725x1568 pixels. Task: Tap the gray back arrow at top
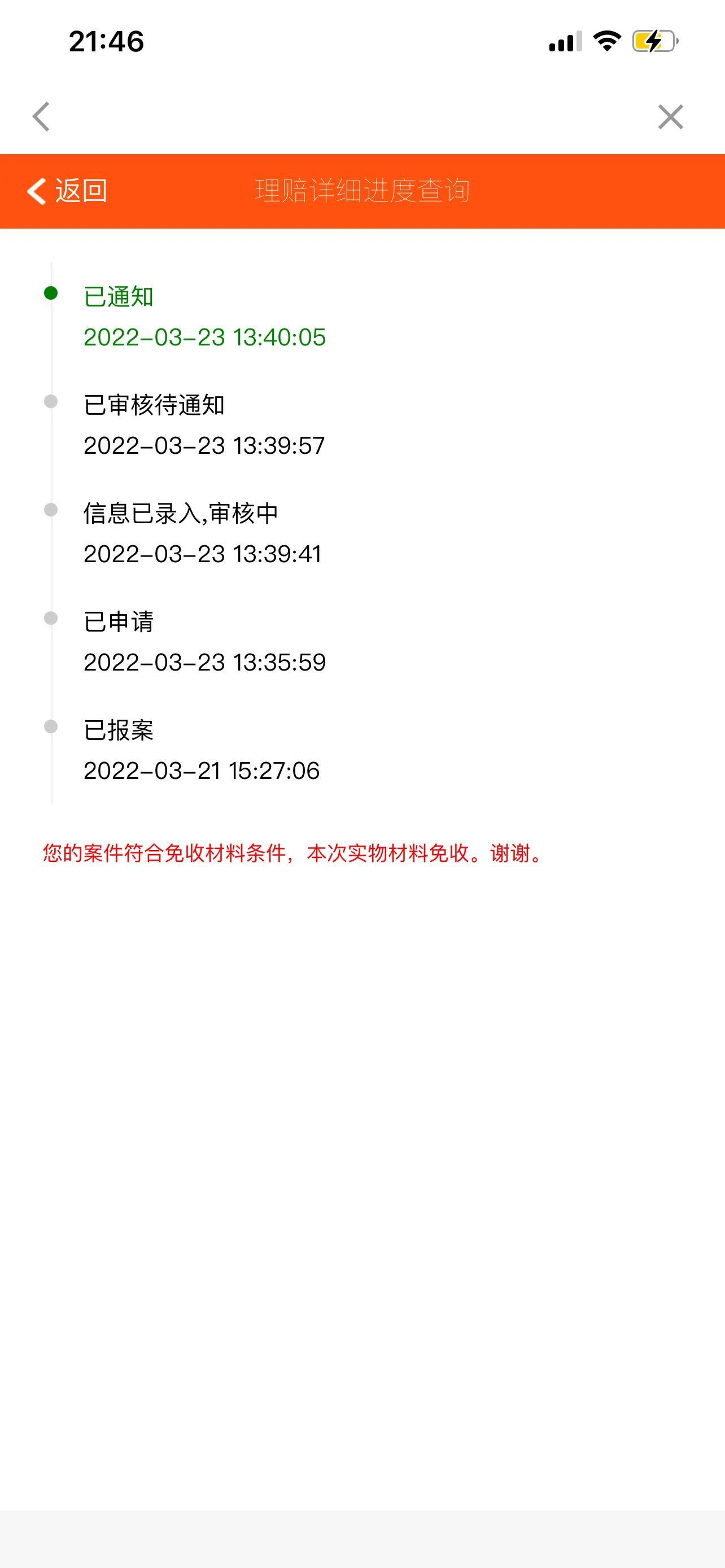pyautogui.click(x=41, y=116)
